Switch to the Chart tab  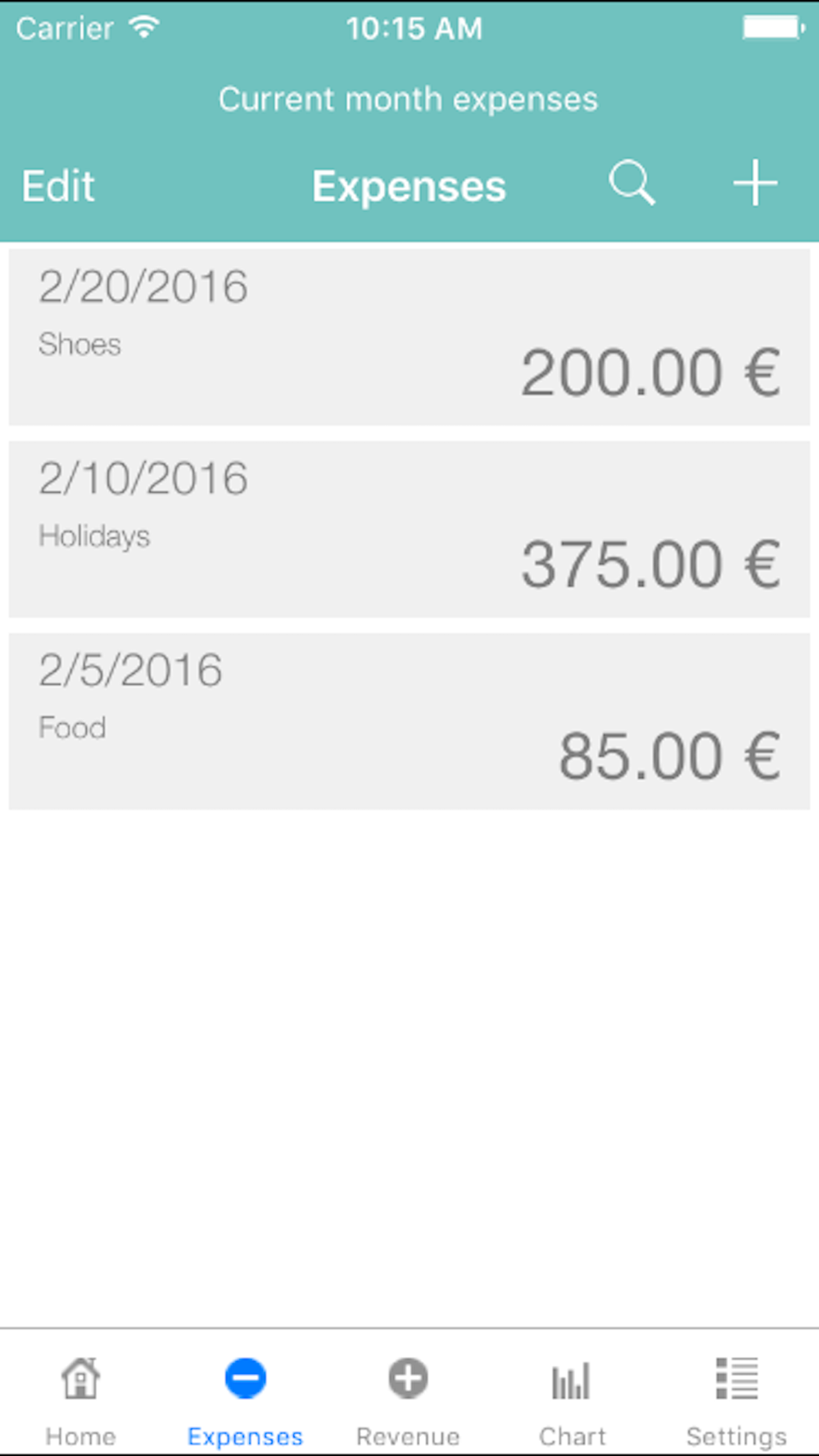pos(572,1400)
